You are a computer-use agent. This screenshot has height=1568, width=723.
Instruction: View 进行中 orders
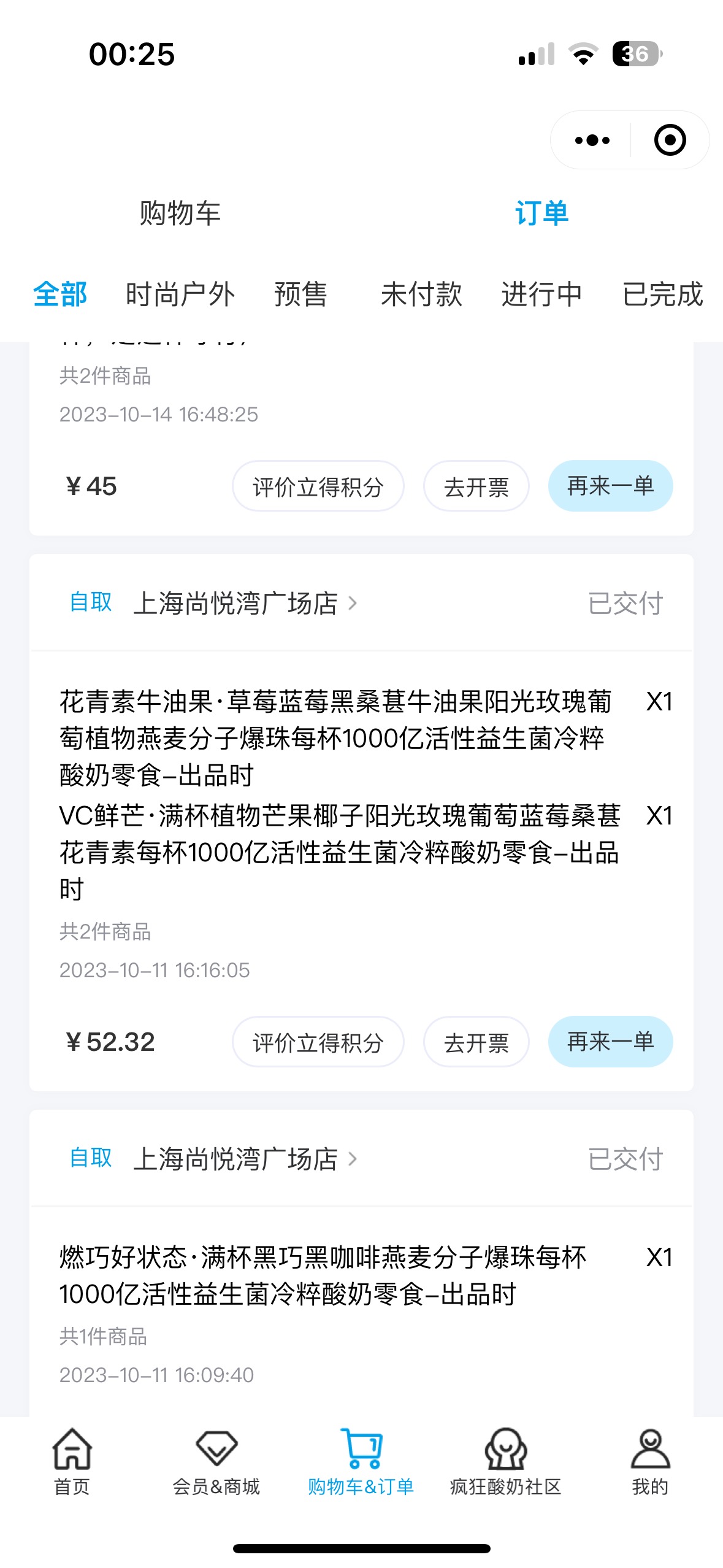[x=541, y=294]
